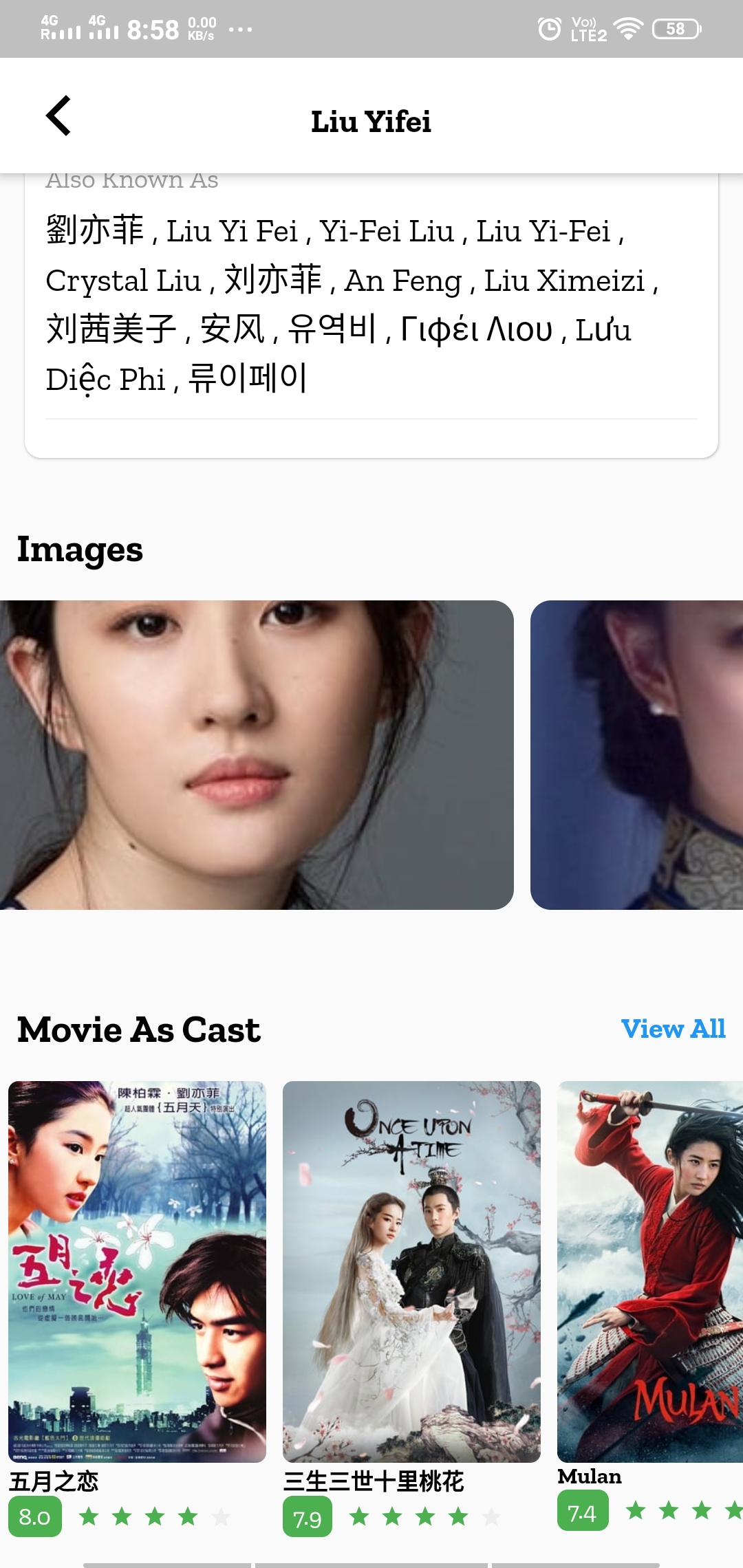Open the first image in Images section

[x=257, y=754]
